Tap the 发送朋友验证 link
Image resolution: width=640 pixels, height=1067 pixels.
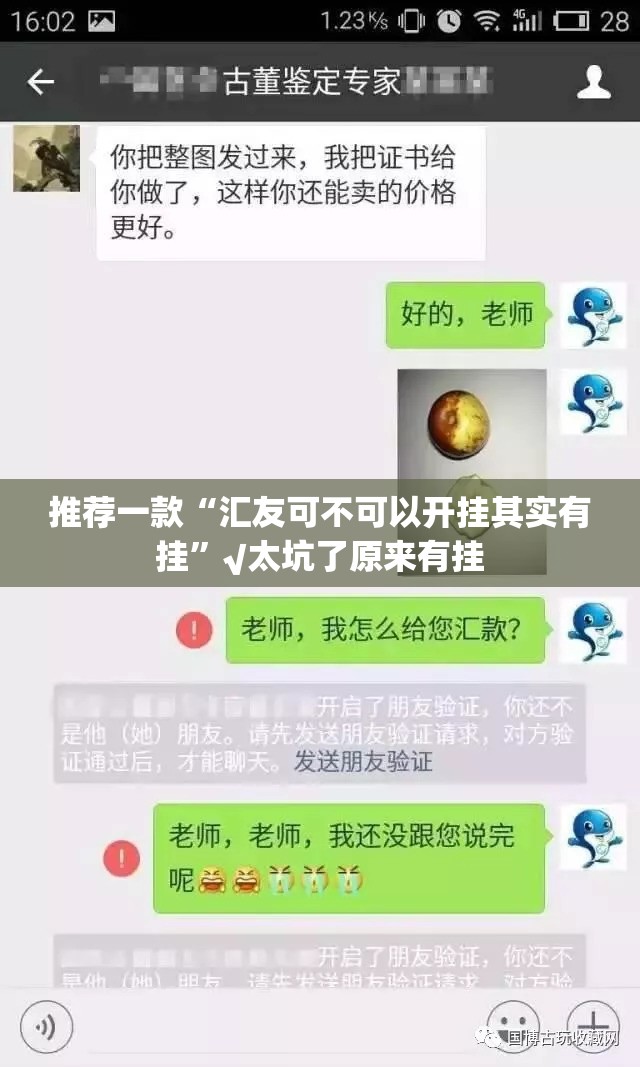[363, 761]
